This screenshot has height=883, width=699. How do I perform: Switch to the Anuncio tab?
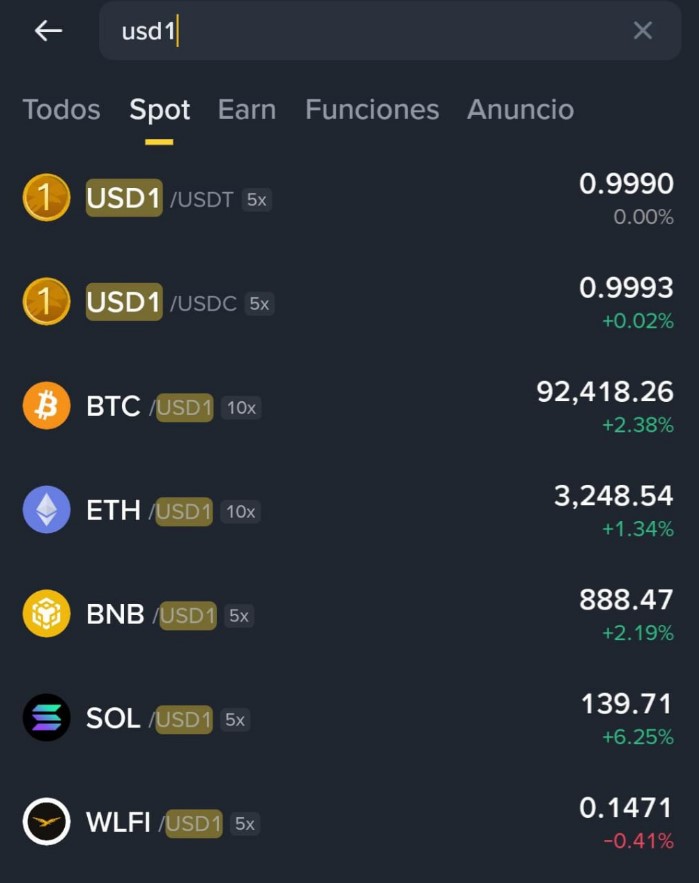(x=520, y=109)
